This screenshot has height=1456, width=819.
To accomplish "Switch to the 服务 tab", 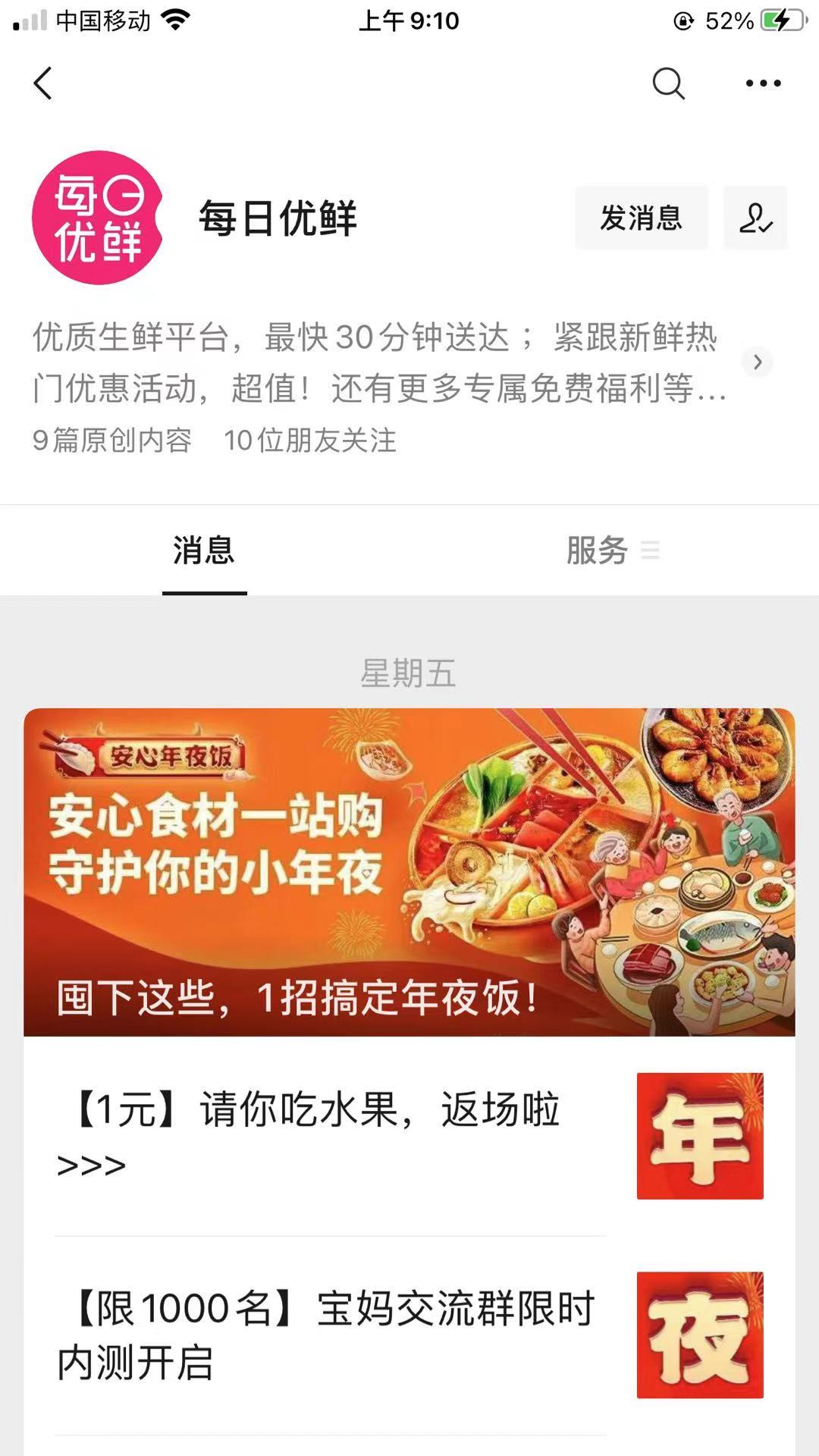I will click(595, 551).
